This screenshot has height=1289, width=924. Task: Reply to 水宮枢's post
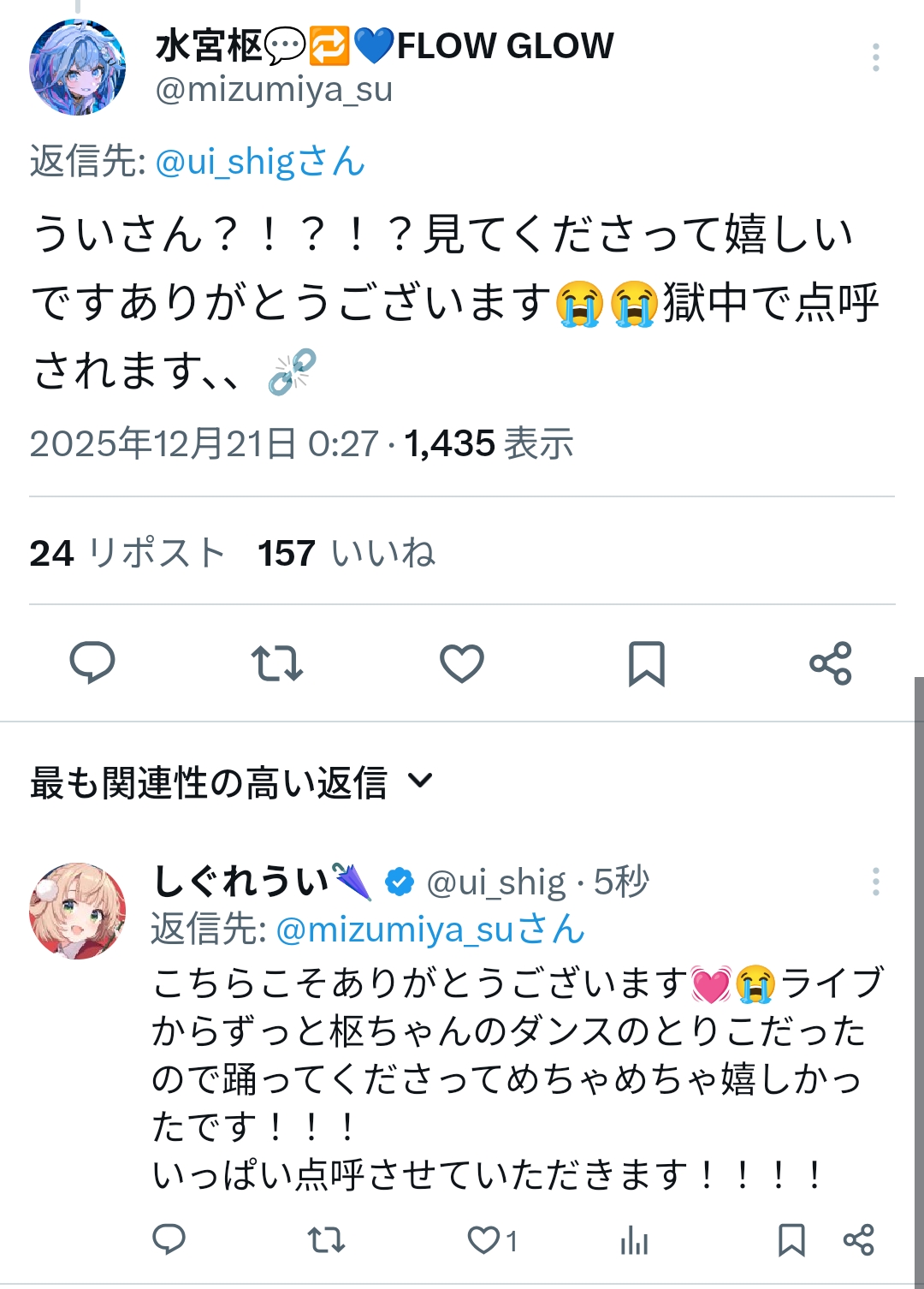tap(92, 662)
